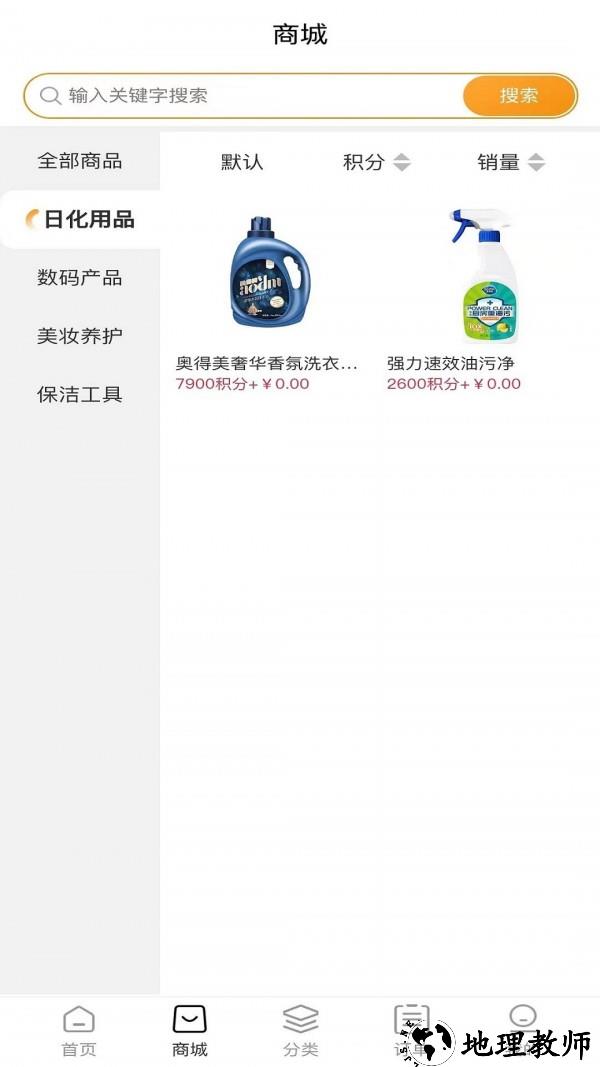Switch to the 商城 tab
This screenshot has width=600, height=1067.
pos(189,1031)
